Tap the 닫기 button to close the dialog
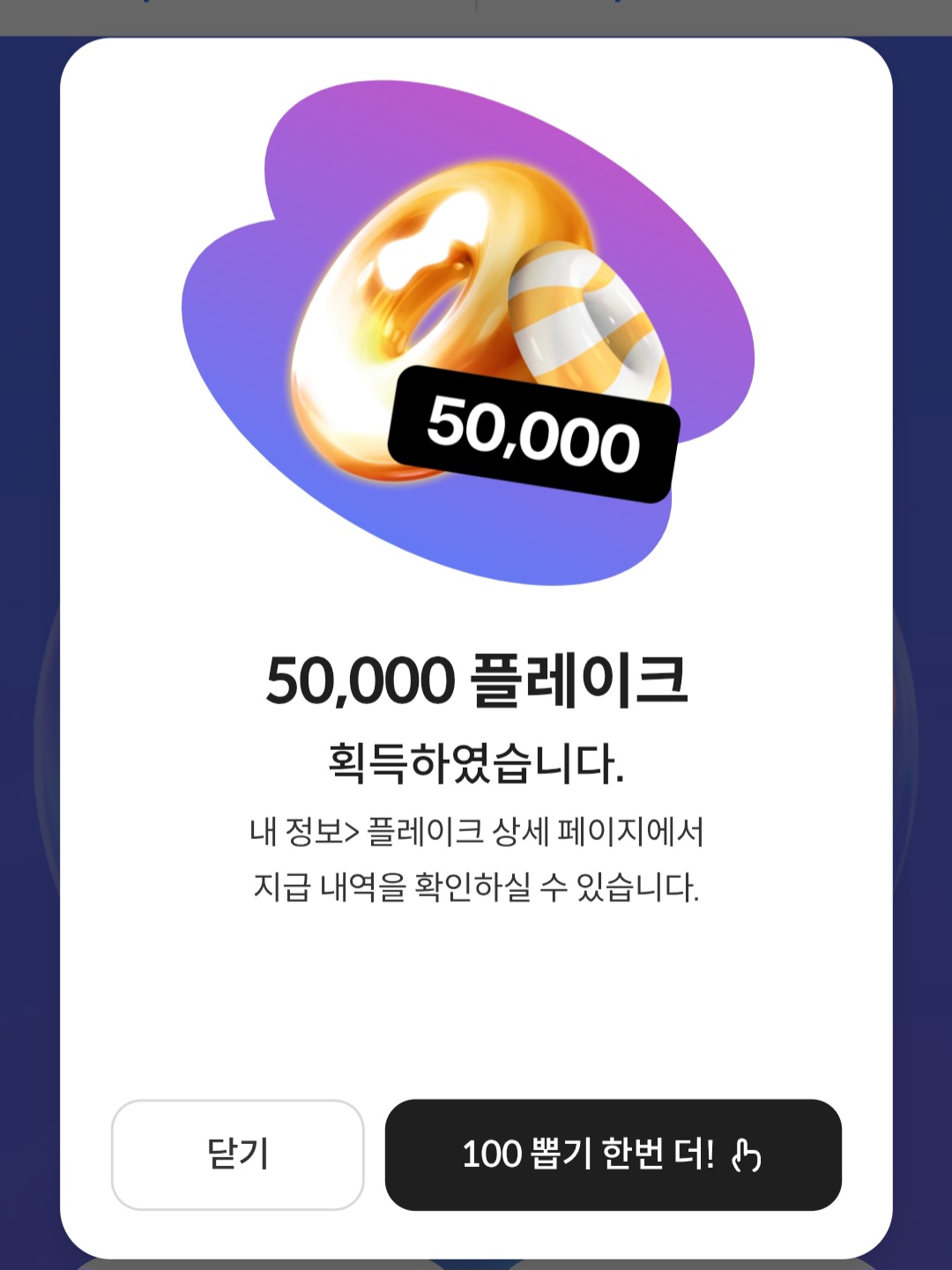952x1270 pixels. pyautogui.click(x=237, y=1155)
